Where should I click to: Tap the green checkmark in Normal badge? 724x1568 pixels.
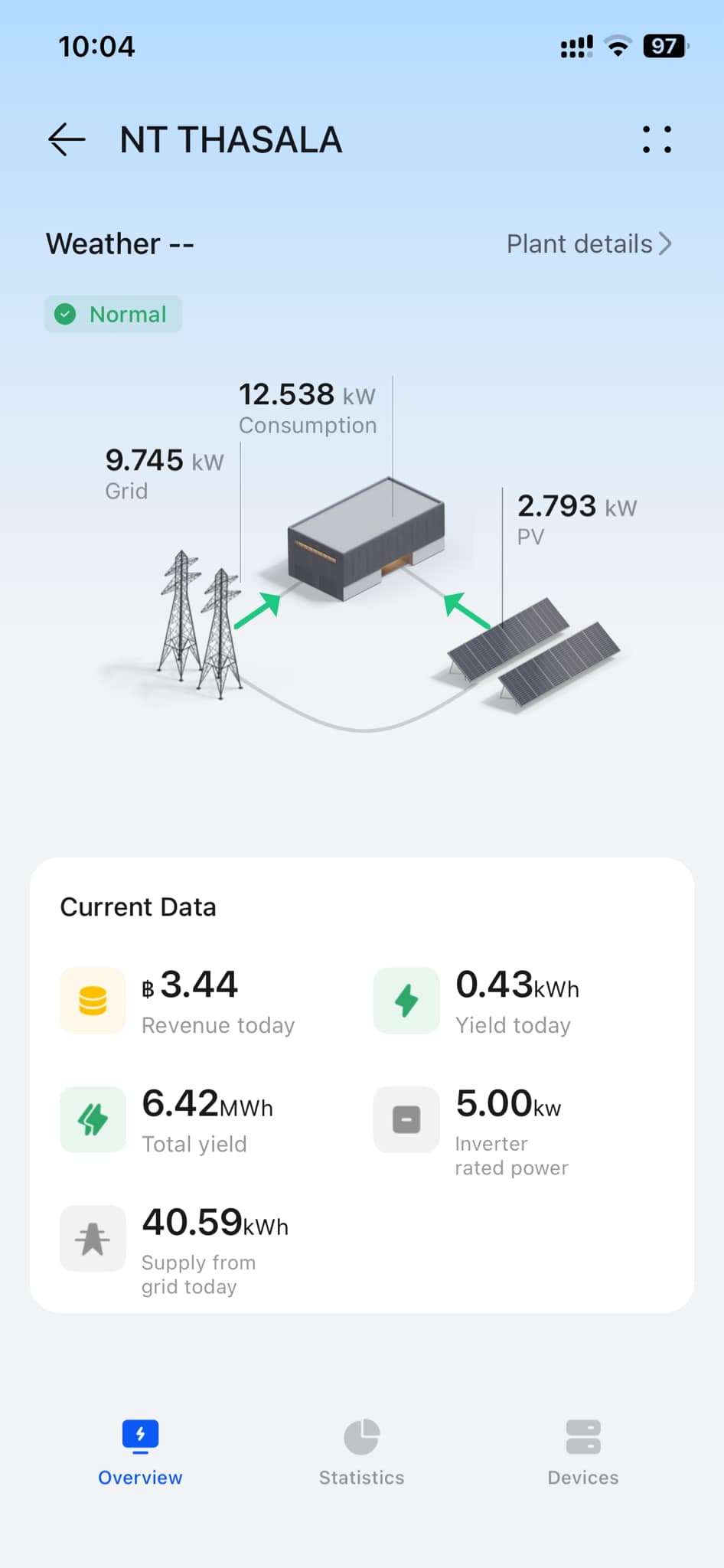click(66, 314)
